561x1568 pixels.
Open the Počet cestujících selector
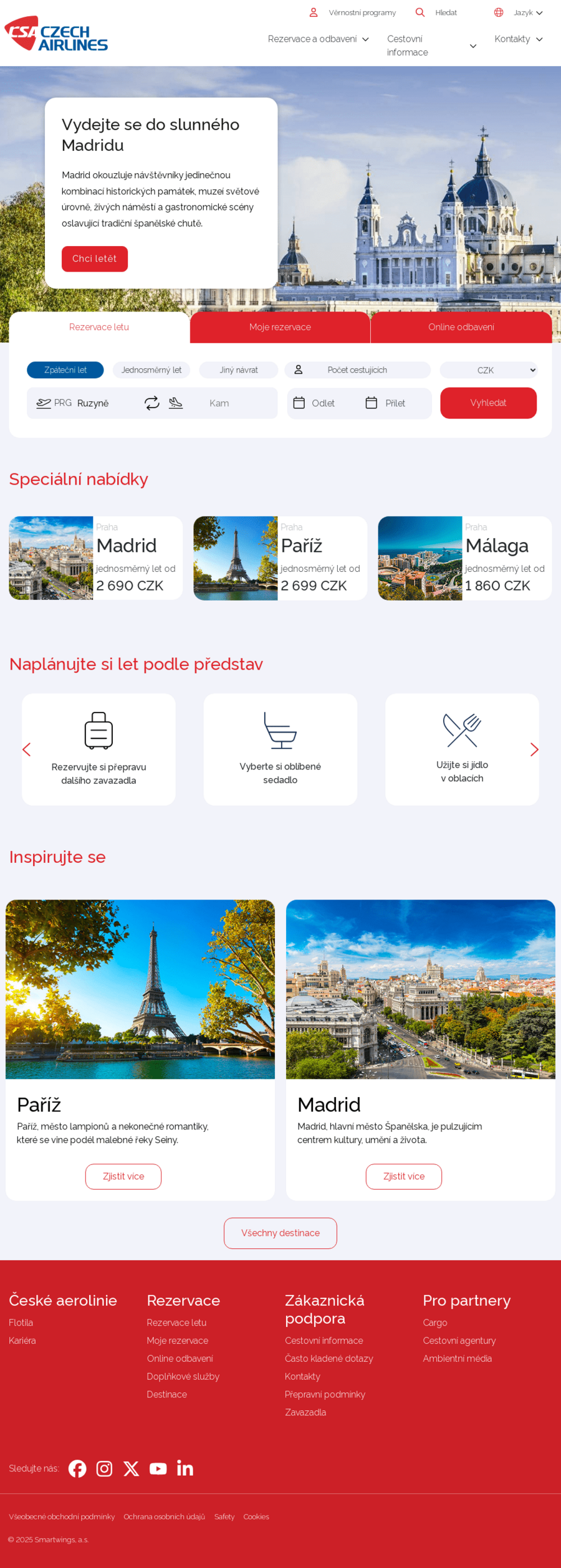tap(357, 370)
